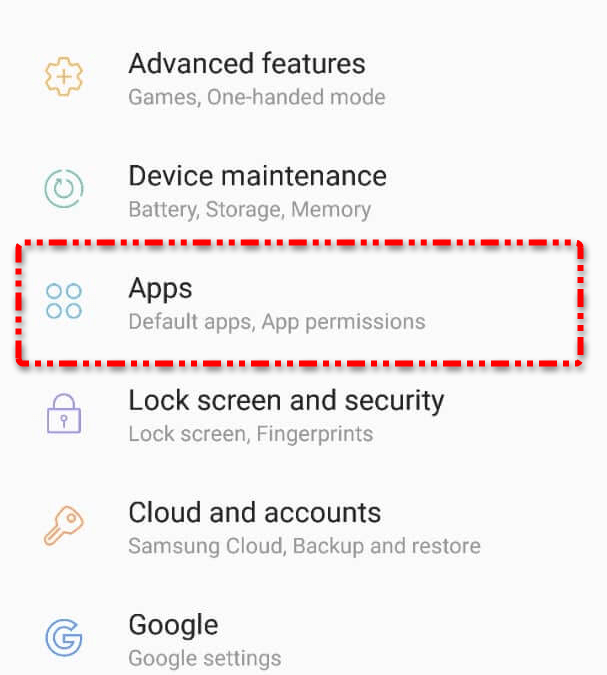This screenshot has height=675, width=607.
Task: Go to Device maintenance
Action: 257,190
